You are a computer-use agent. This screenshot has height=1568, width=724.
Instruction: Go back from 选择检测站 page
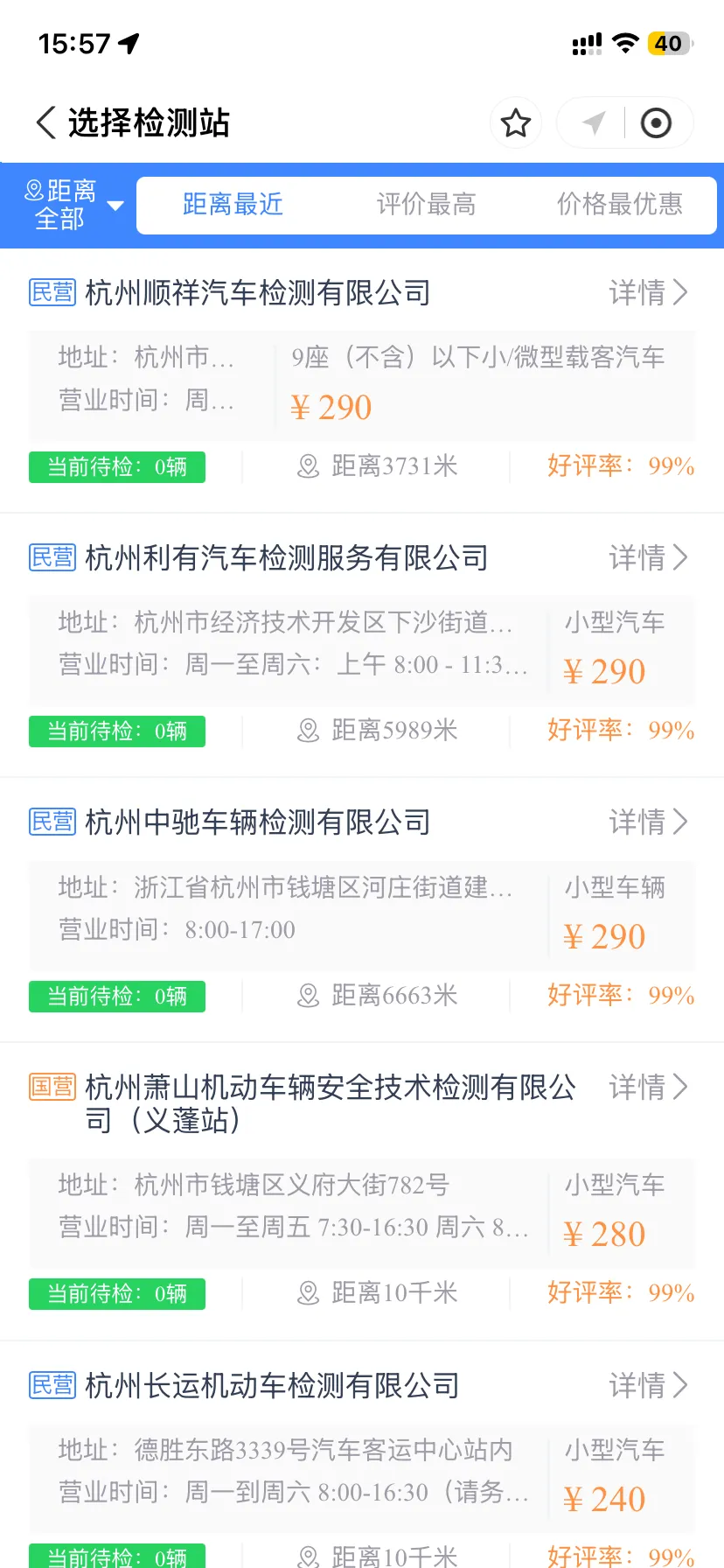47,122
